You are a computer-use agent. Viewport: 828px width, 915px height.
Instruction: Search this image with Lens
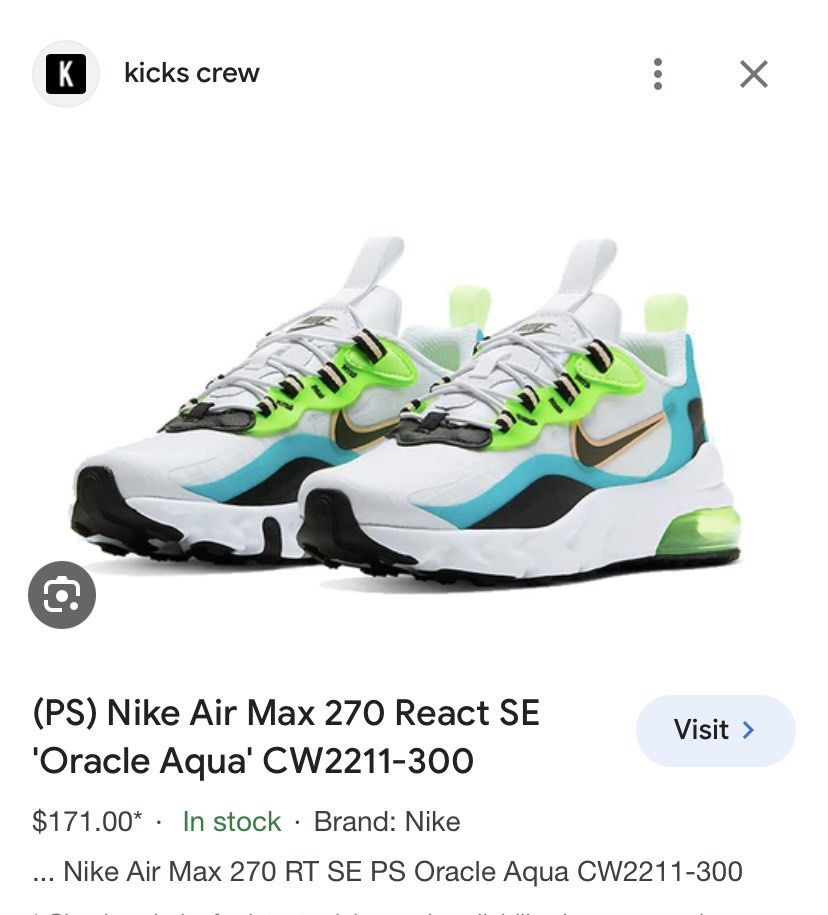pyautogui.click(x=62, y=595)
